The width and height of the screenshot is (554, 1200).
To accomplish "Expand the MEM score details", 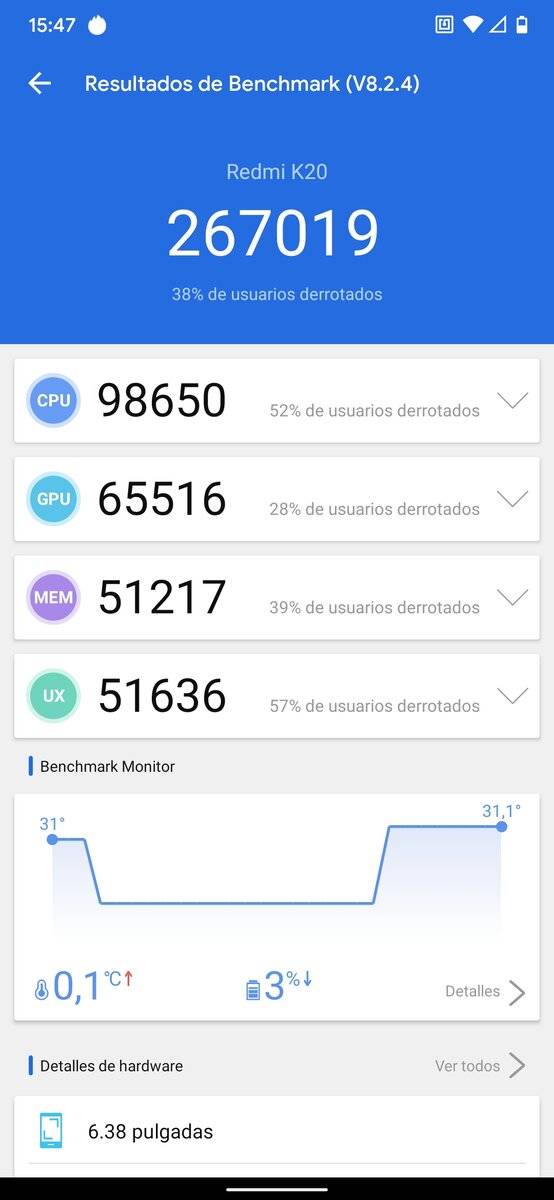I will pyautogui.click(x=512, y=598).
